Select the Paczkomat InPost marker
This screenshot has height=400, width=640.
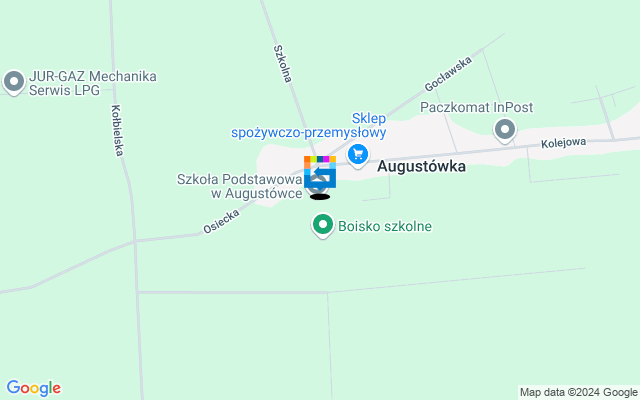(505, 129)
